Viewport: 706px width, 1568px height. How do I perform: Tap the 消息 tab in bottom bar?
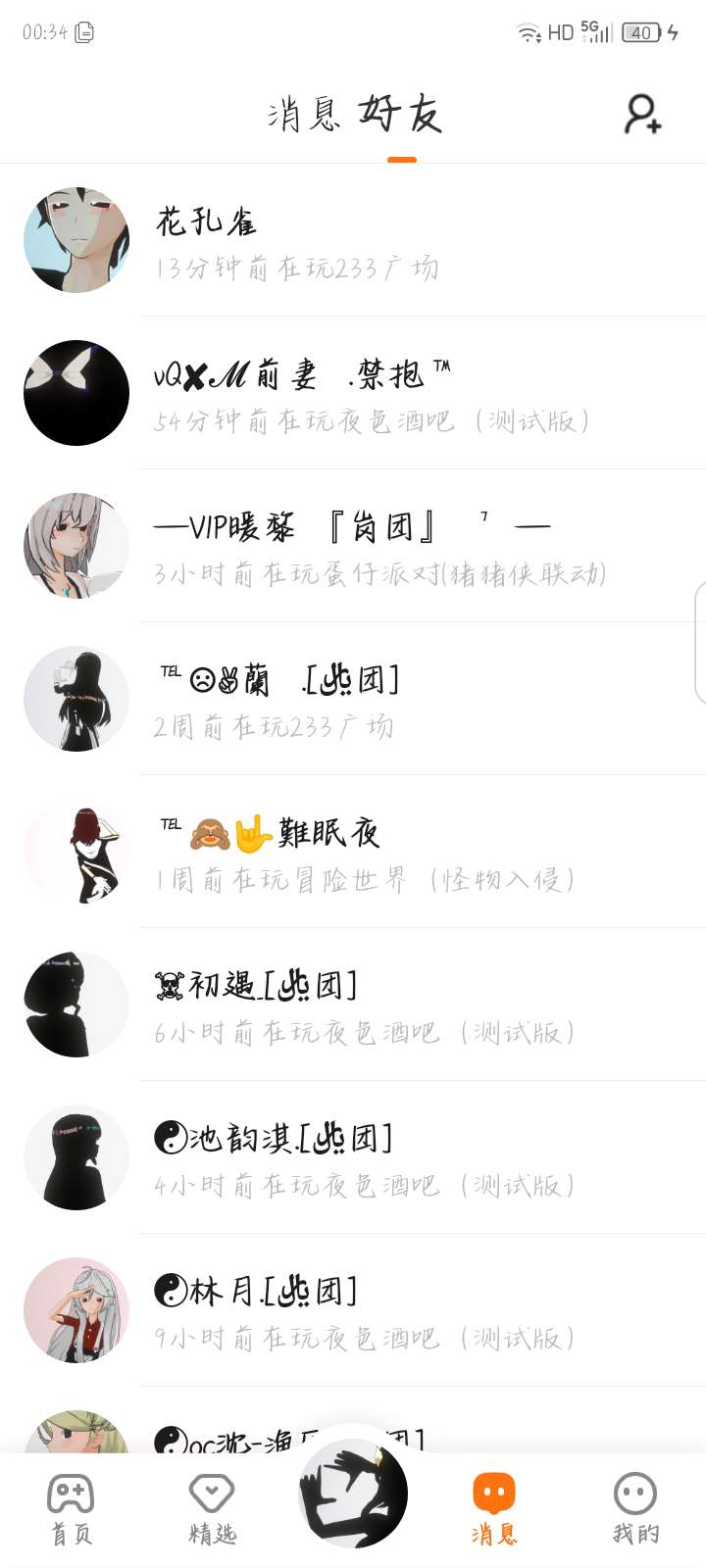click(494, 1509)
